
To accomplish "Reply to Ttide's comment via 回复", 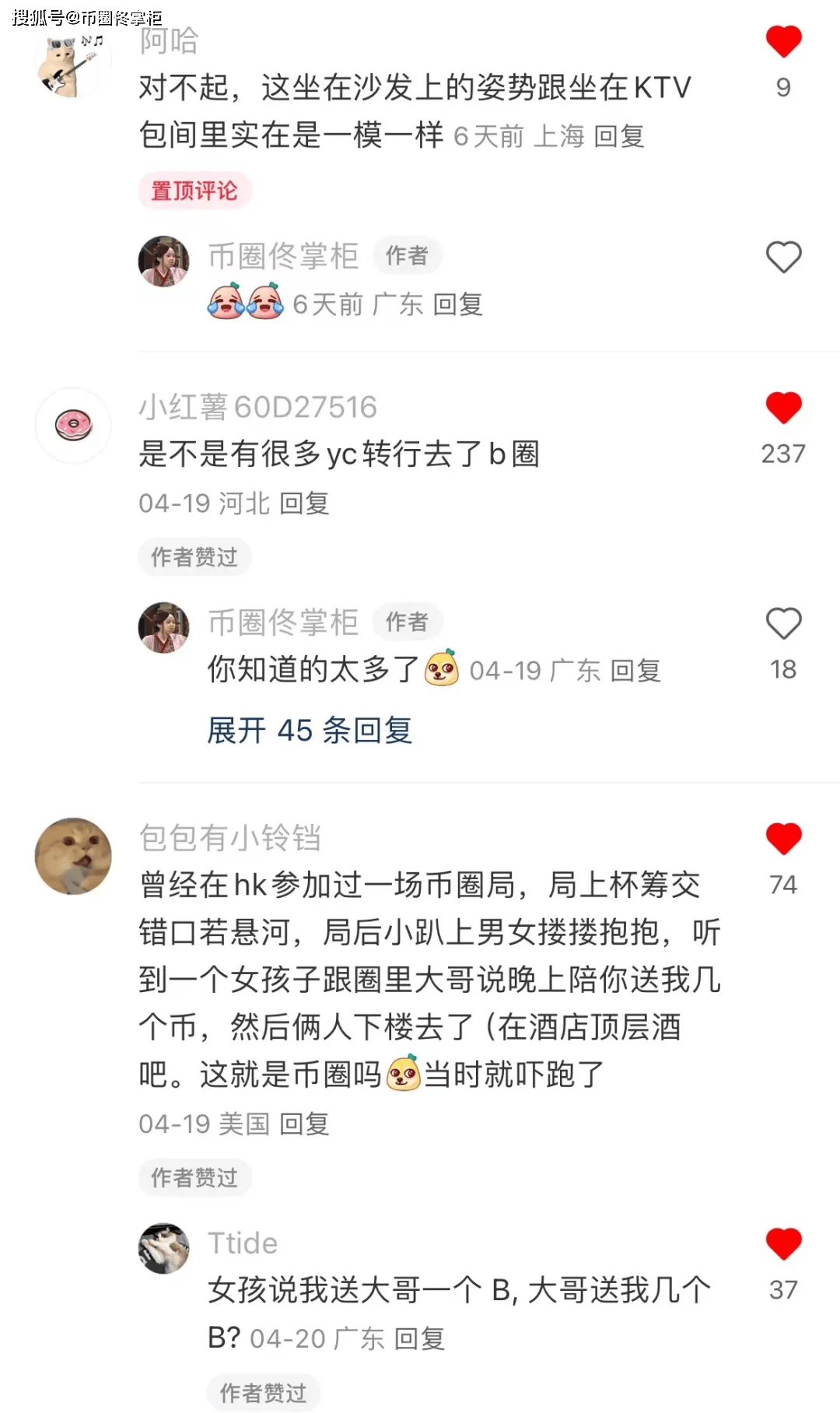I will coord(421,1338).
